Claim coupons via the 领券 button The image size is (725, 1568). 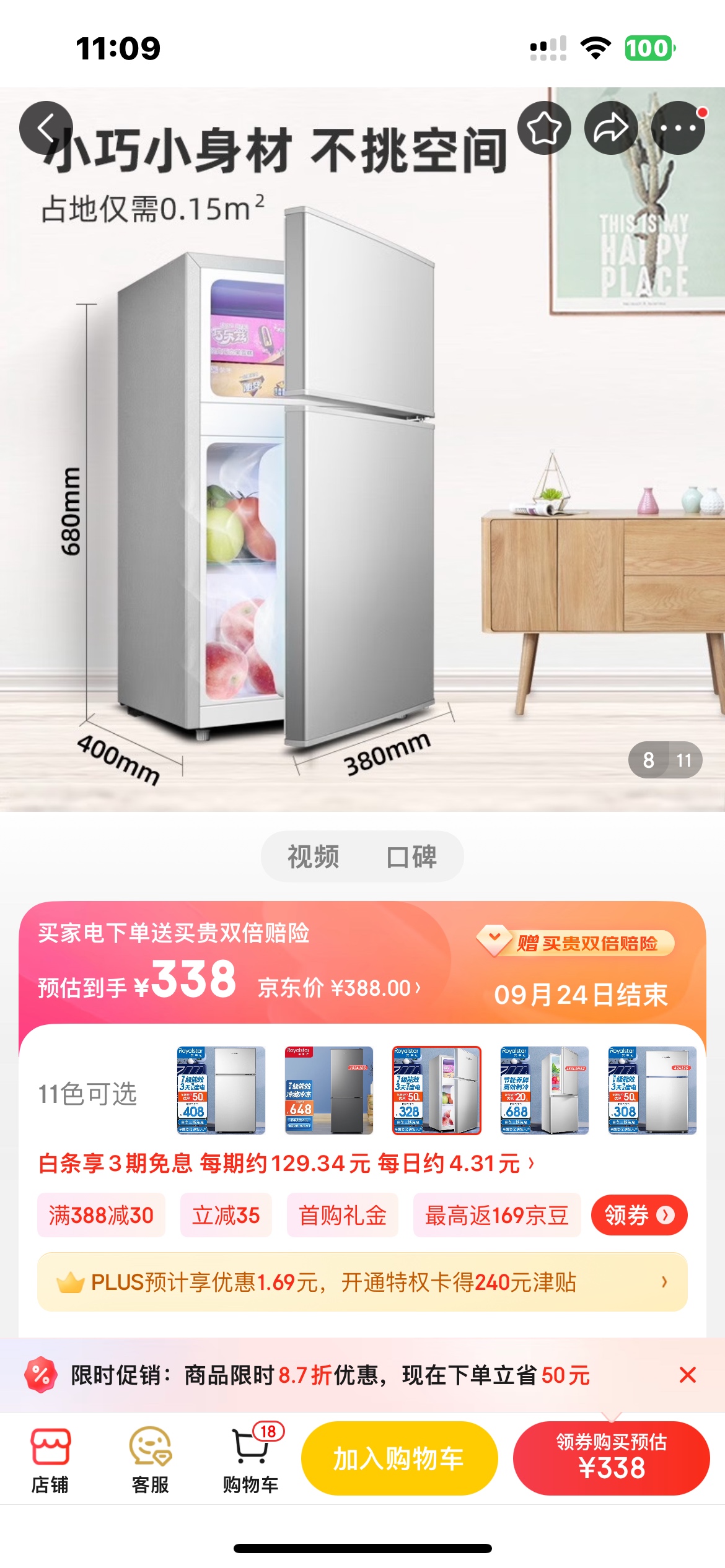[639, 1215]
